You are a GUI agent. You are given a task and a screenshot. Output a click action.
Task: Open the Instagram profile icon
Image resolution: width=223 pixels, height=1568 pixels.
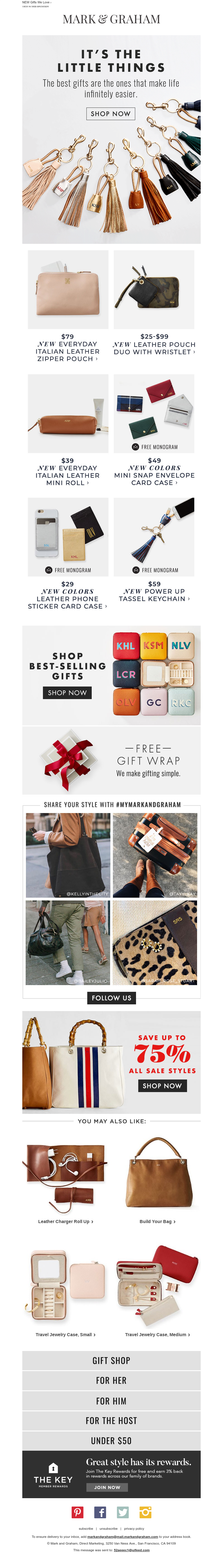click(145, 1512)
